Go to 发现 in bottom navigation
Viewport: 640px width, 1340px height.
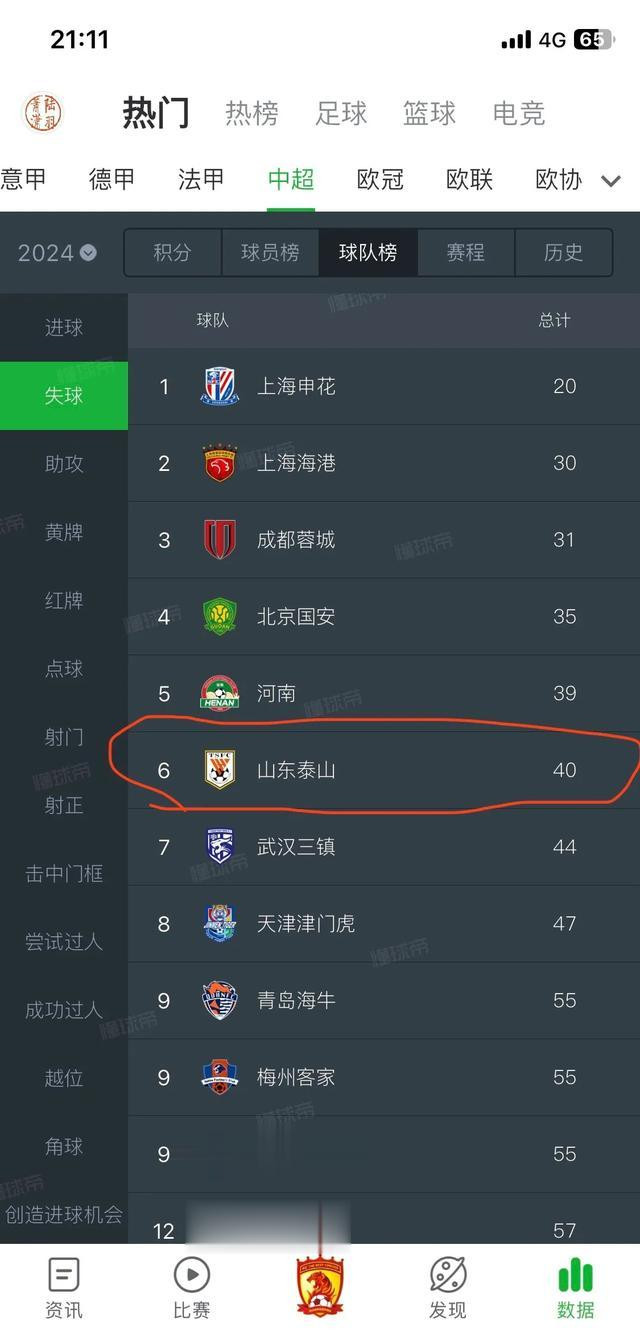click(448, 1288)
